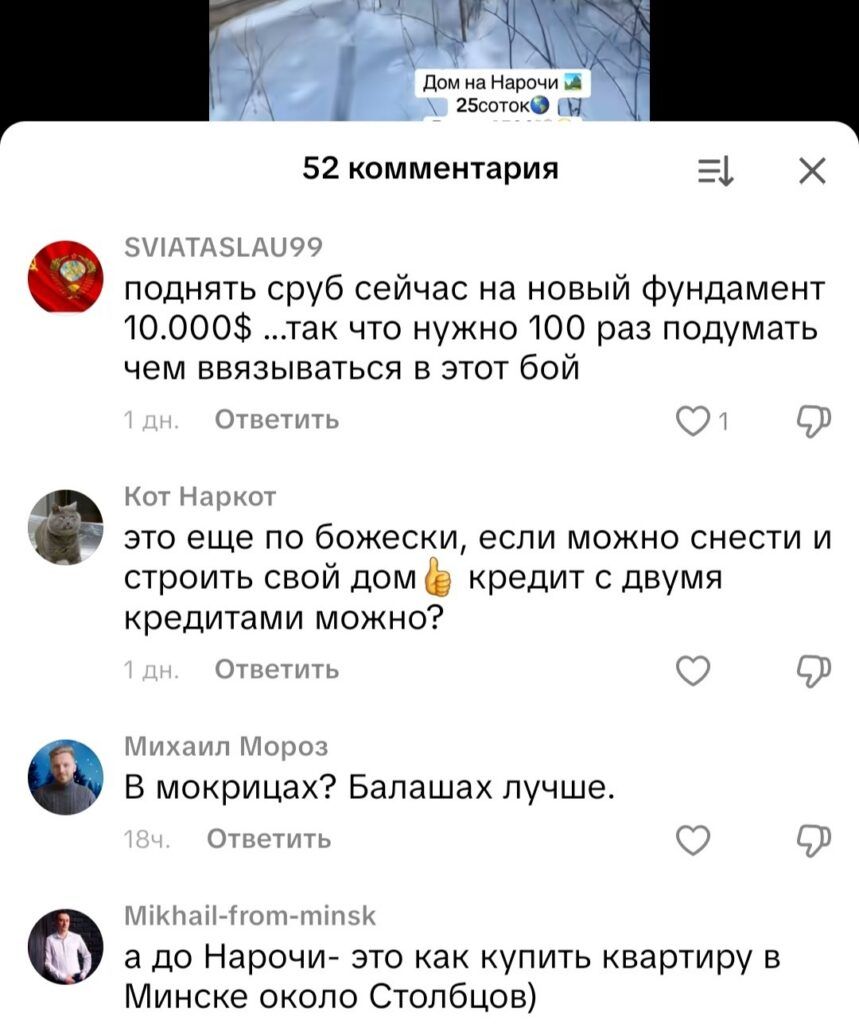This screenshot has height=1024, width=859.
Task: Like Кот Наркот's comment
Action: click(689, 669)
